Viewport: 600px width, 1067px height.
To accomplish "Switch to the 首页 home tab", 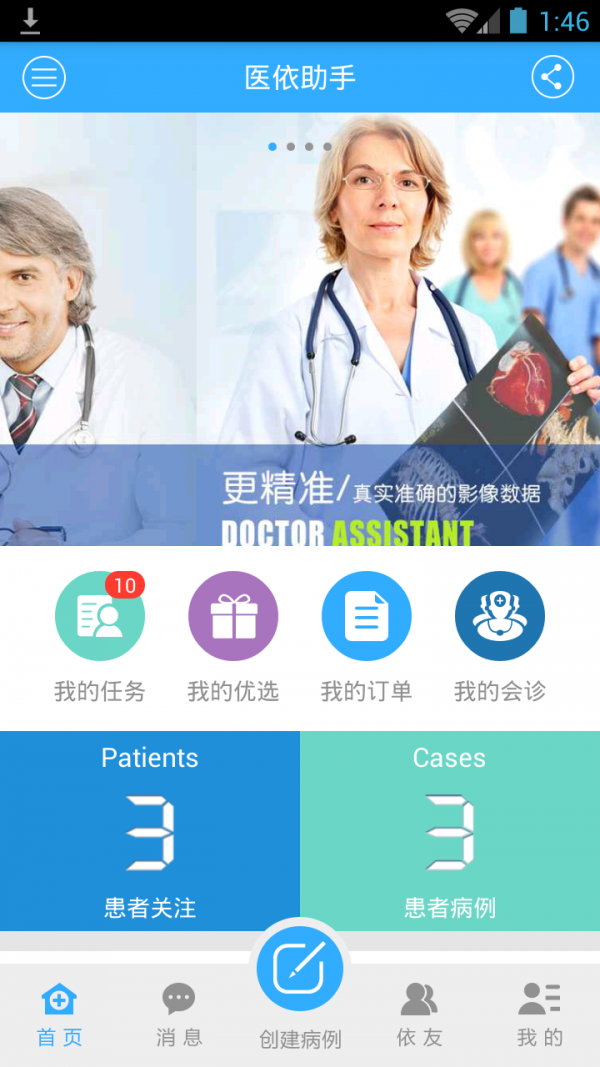I will pos(59,1015).
